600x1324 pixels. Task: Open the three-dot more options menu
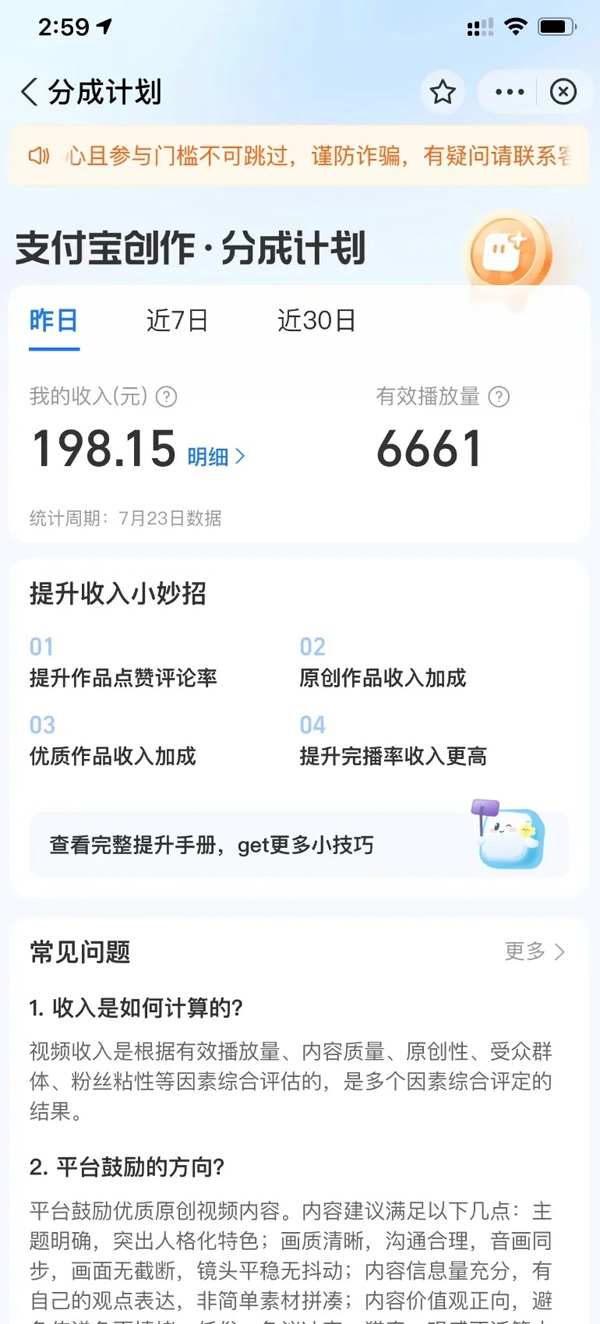tap(509, 93)
